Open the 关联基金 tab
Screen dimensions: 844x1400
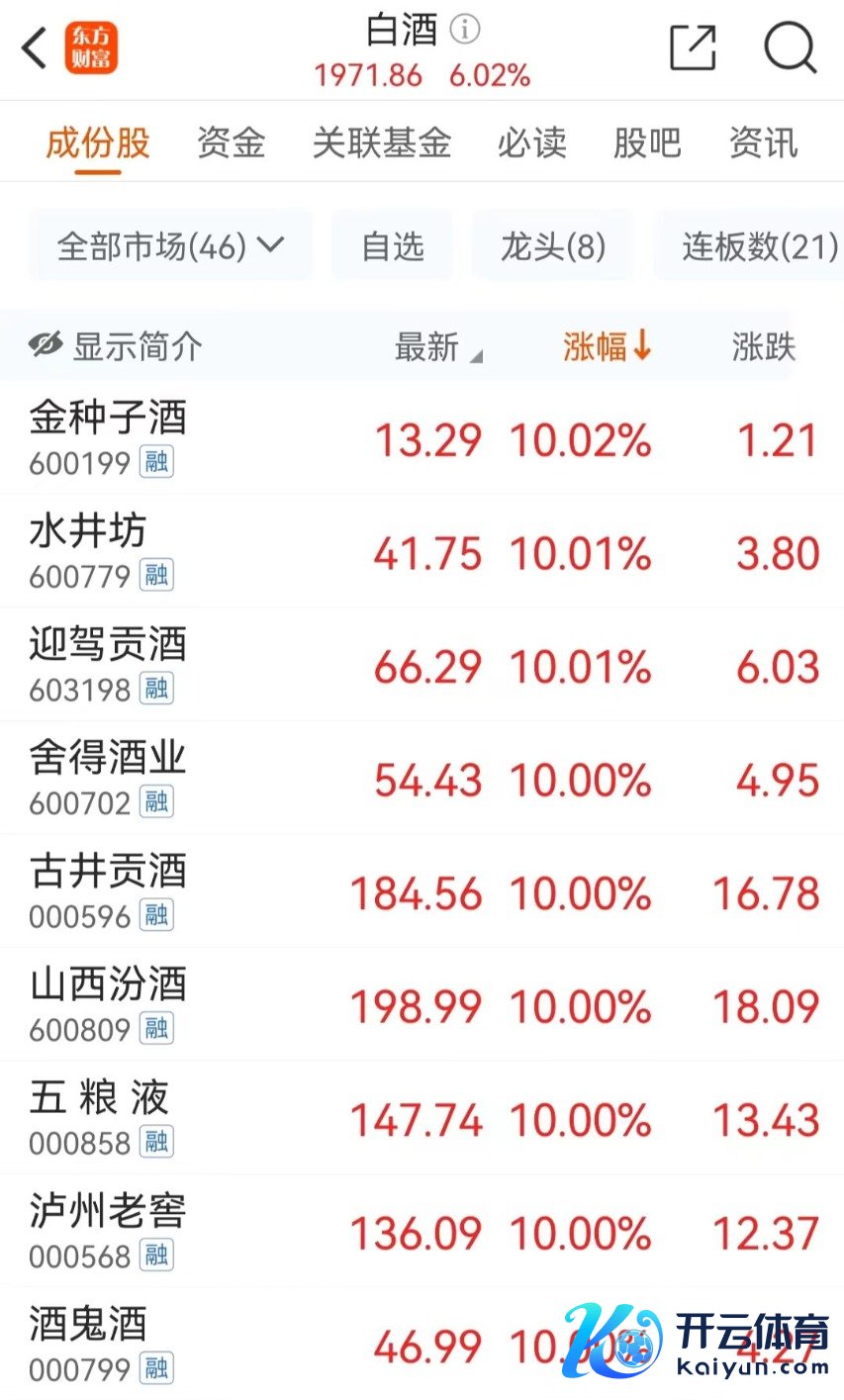point(382,143)
